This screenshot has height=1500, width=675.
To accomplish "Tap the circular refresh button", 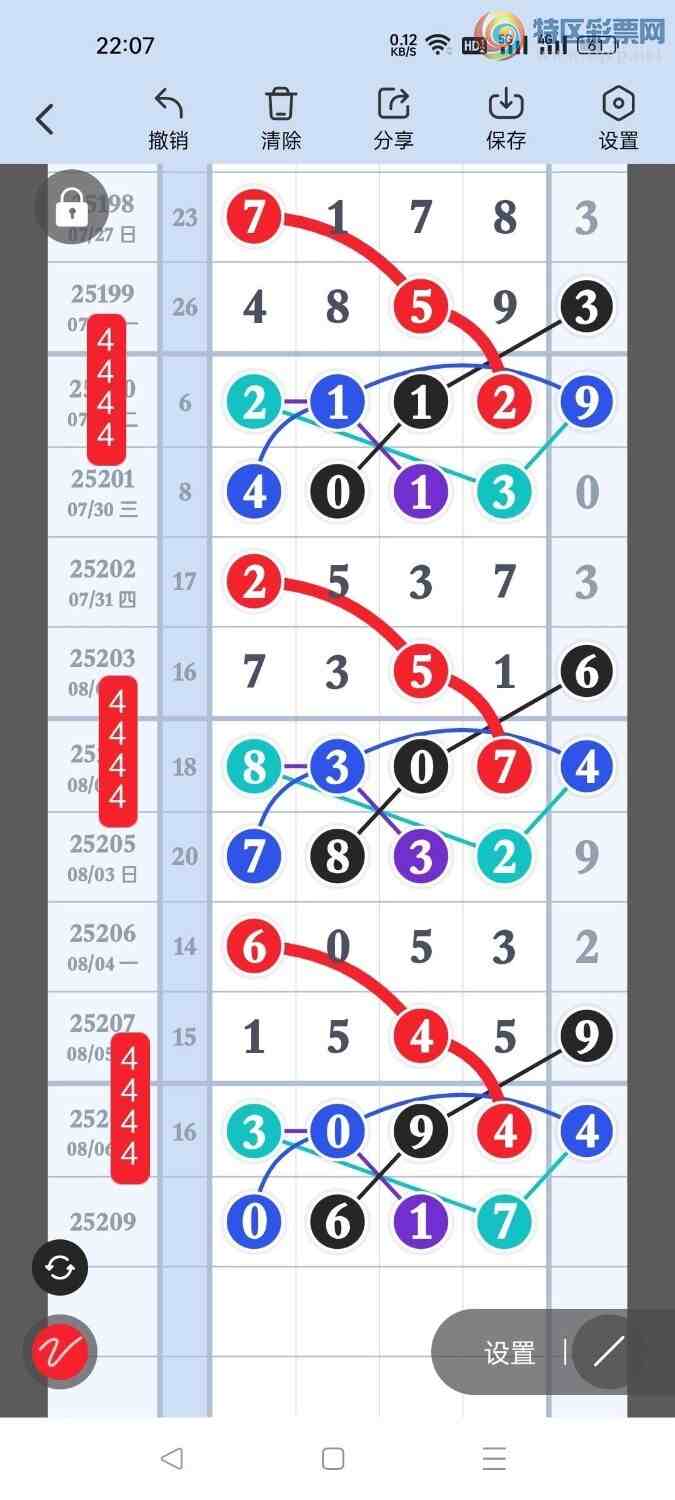I will point(60,1268).
